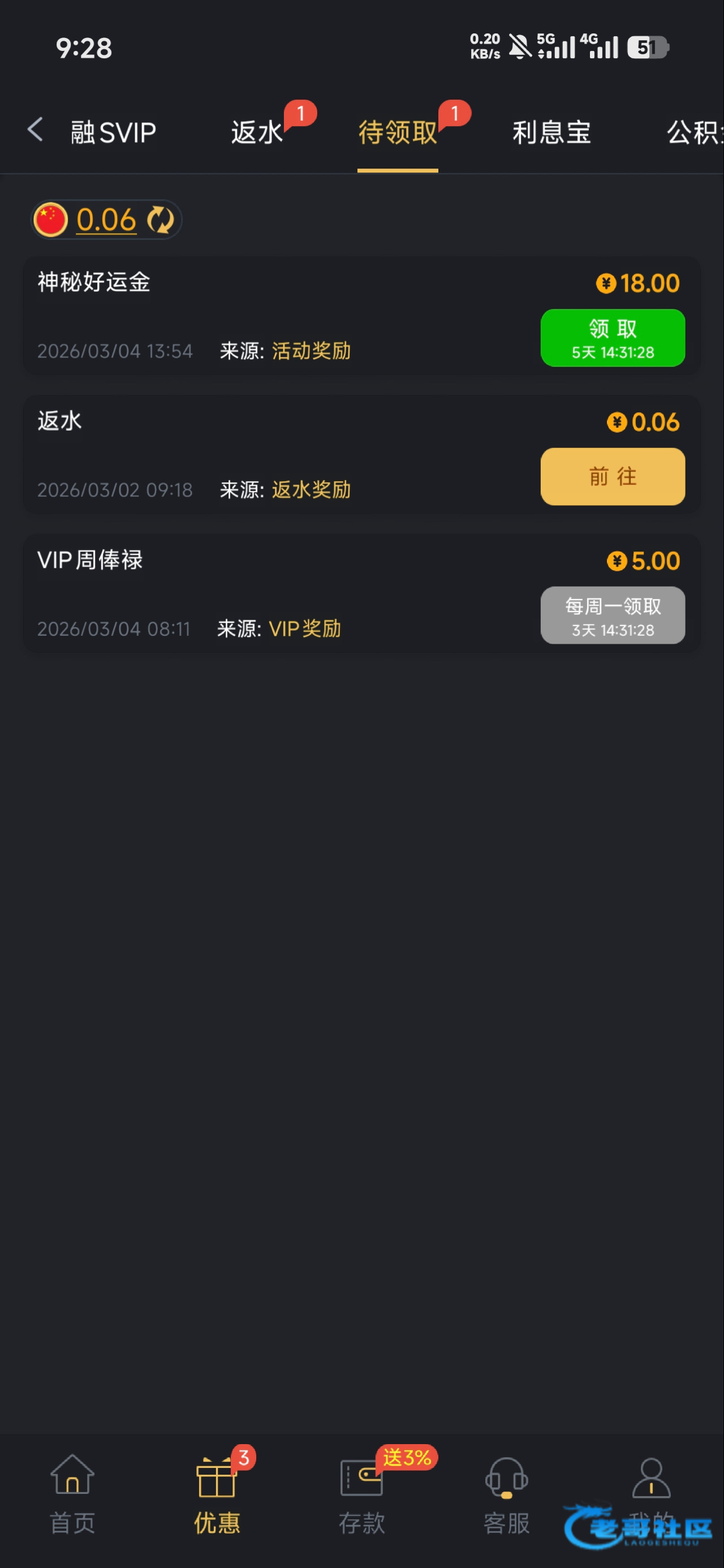724x1568 pixels.
Task: Claim the 神秘好运金 18.00 reward
Action: point(612,338)
